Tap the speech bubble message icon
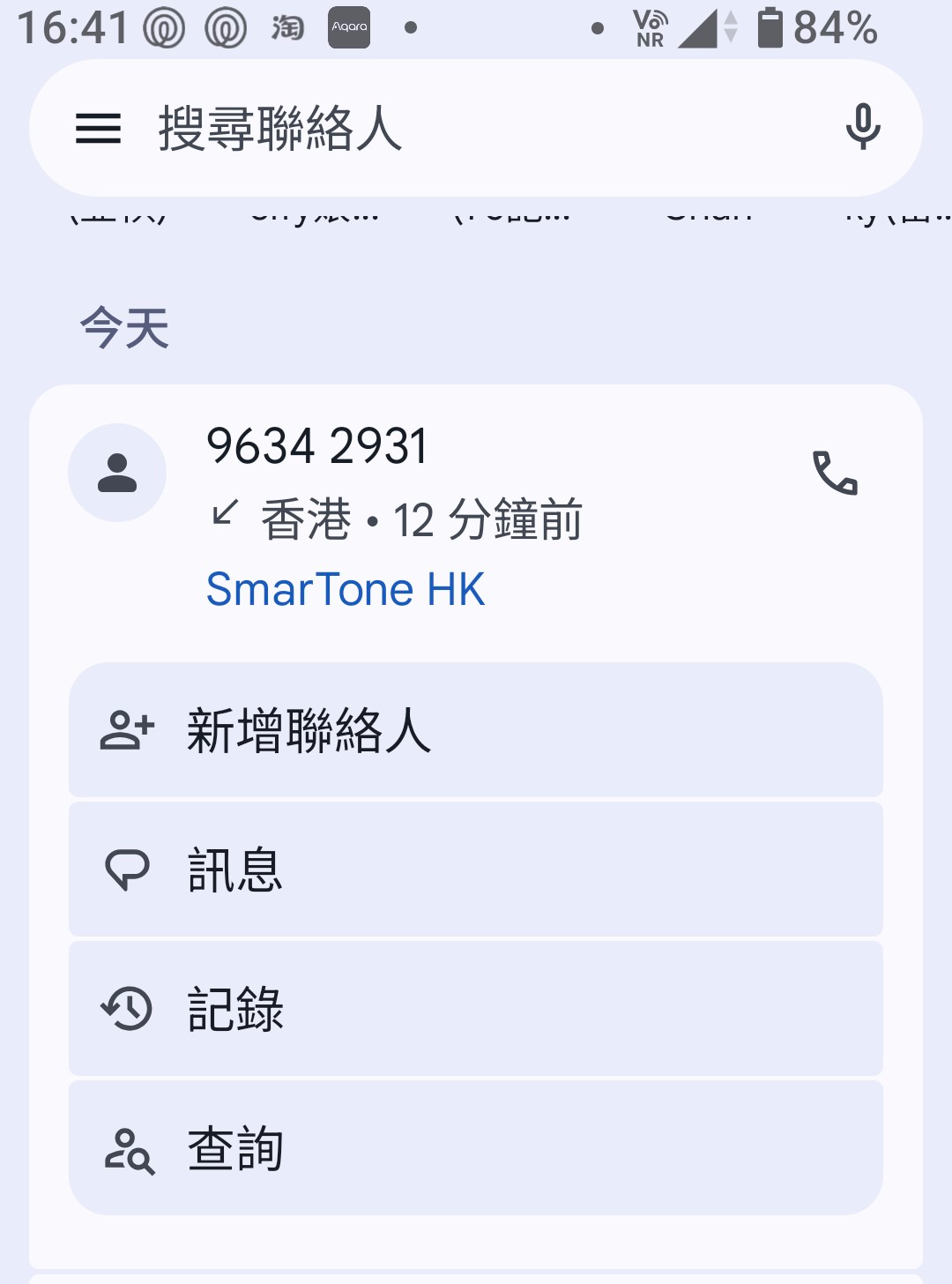Screen dimensions: 952x1284 pyautogui.click(x=128, y=870)
